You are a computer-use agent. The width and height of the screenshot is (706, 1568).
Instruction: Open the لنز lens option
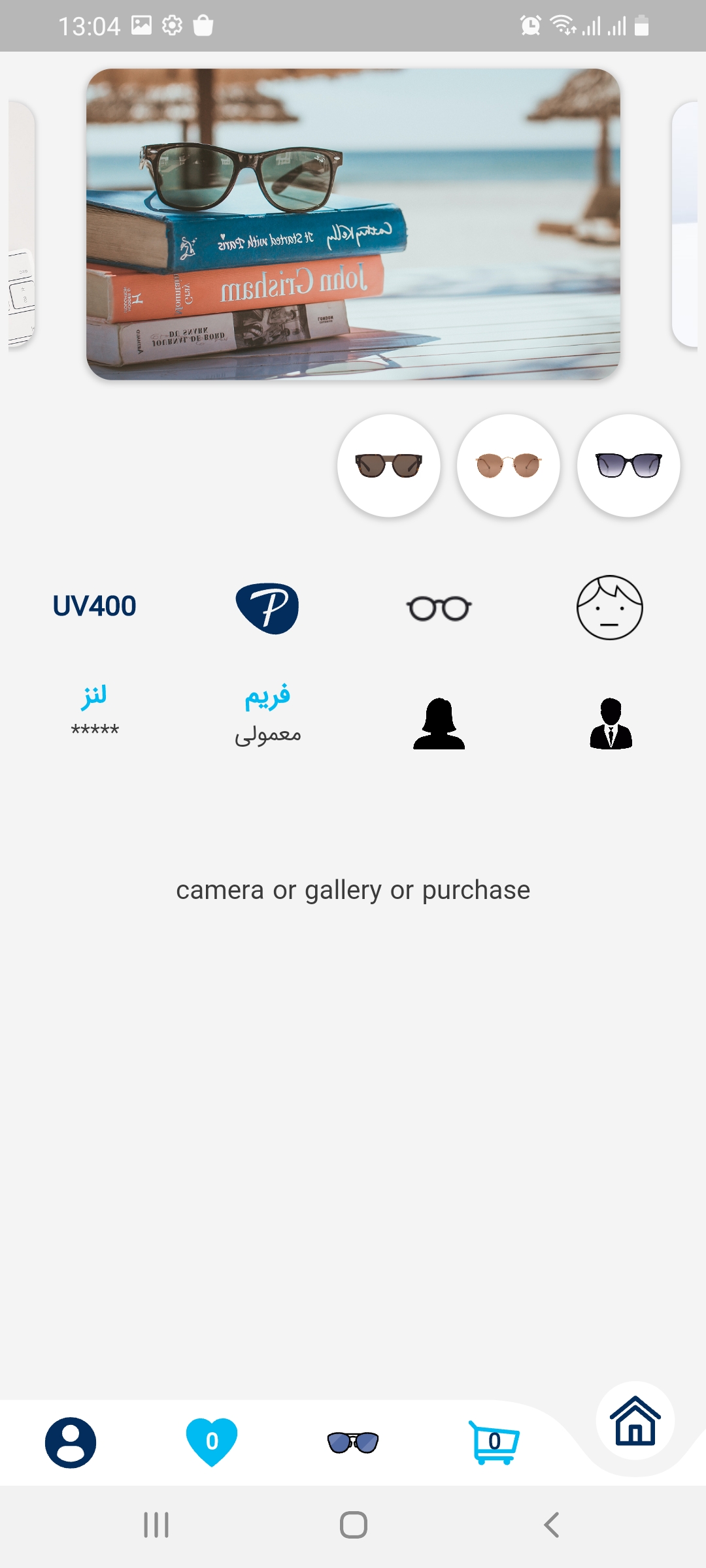95,709
